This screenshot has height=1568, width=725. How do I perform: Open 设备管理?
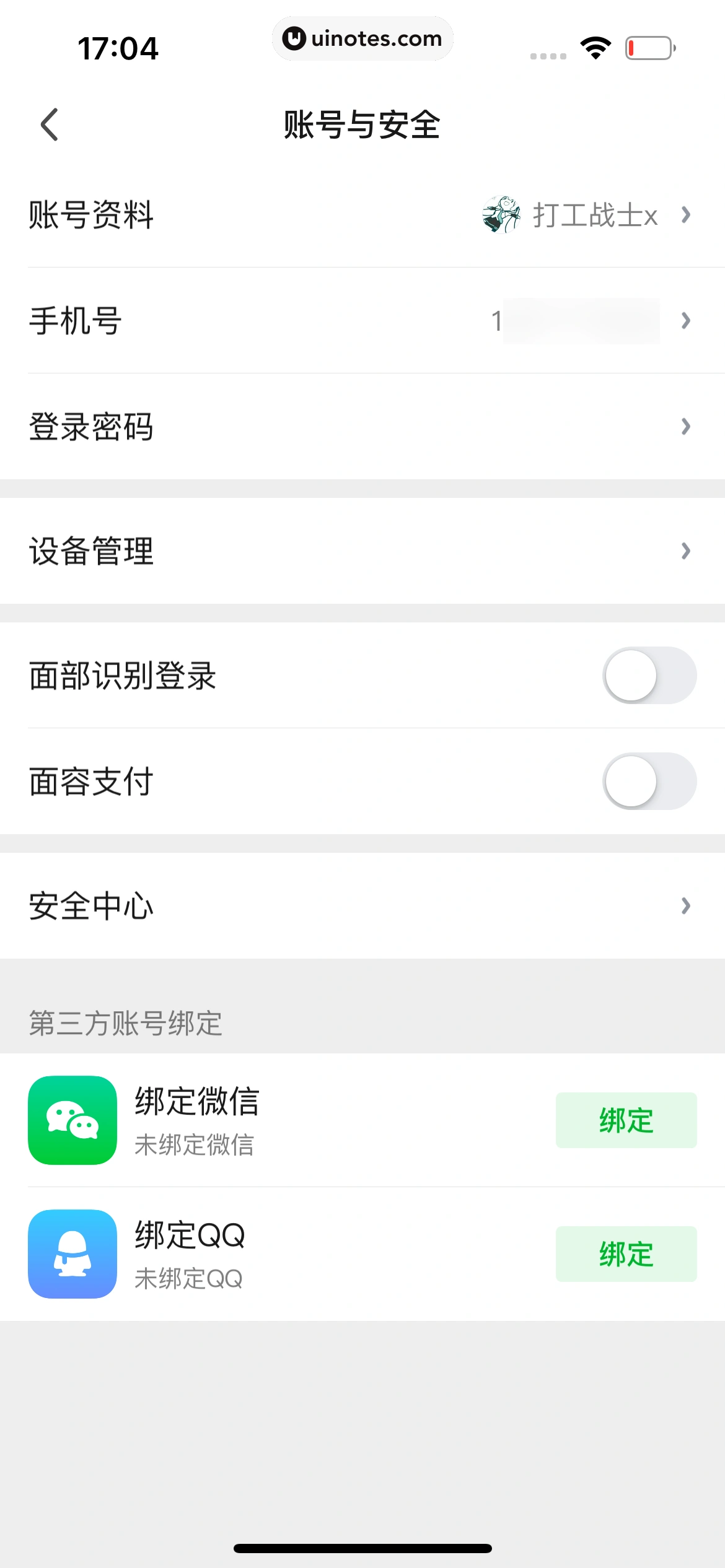(362, 551)
